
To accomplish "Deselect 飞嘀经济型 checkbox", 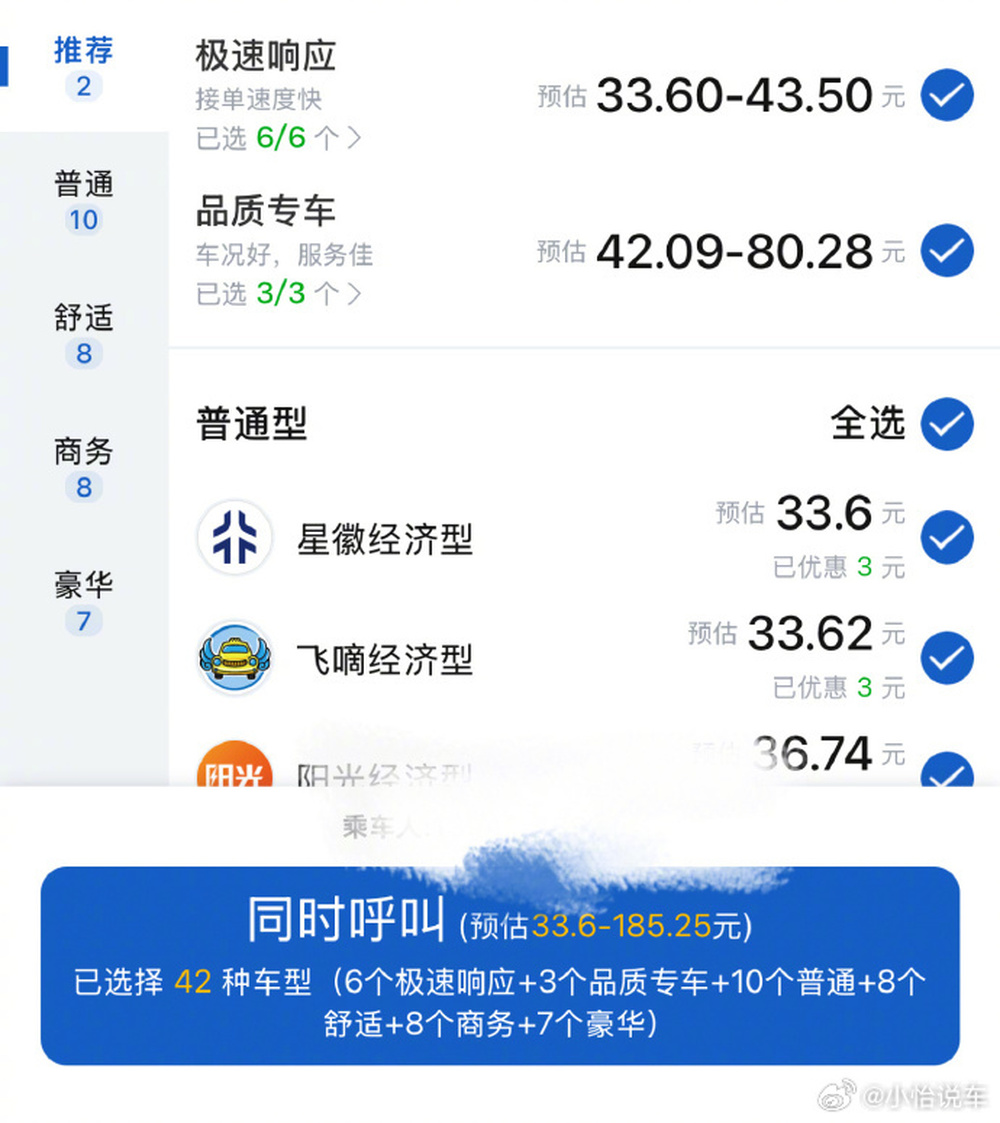I will point(946,658).
